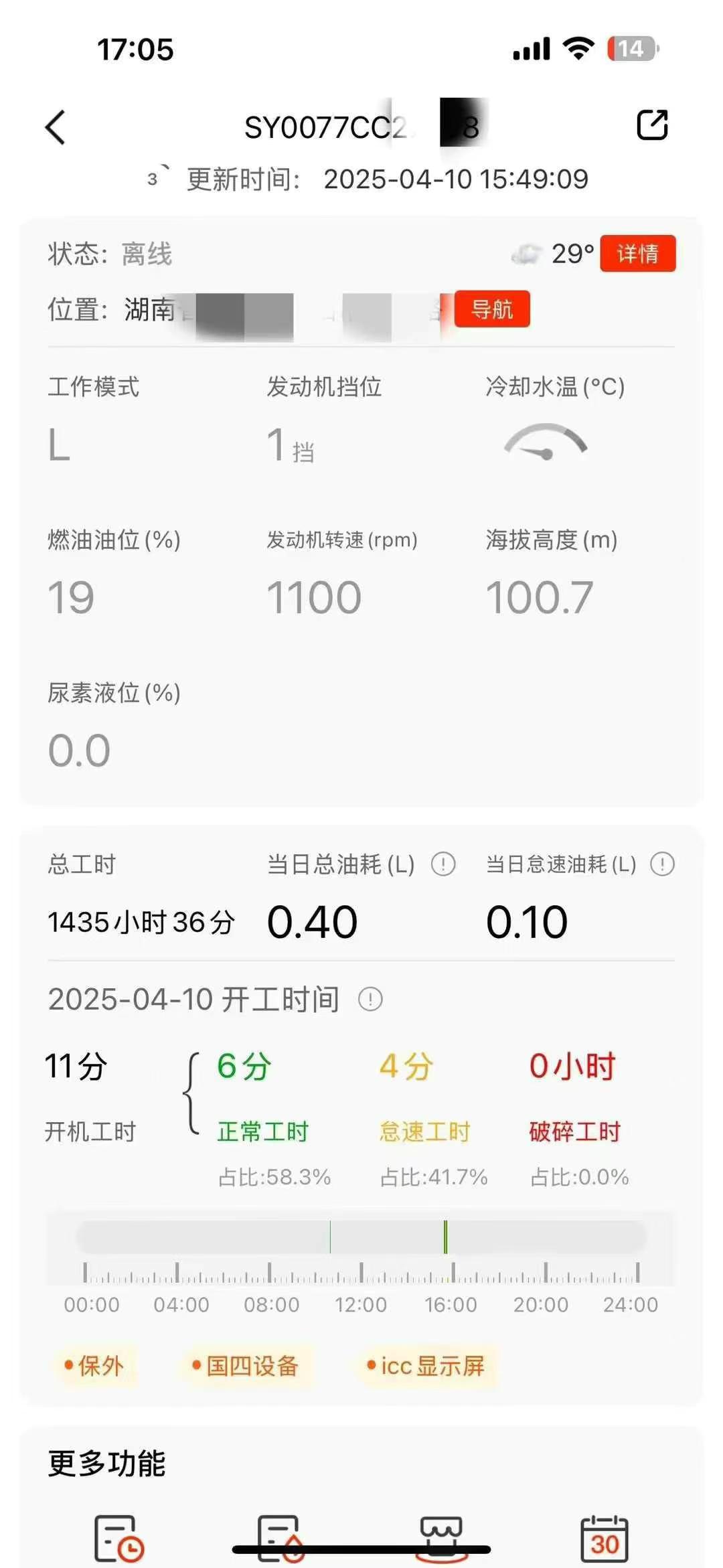Show info for 当日总油耗 (L)
723x1568 pixels.
pyautogui.click(x=443, y=864)
